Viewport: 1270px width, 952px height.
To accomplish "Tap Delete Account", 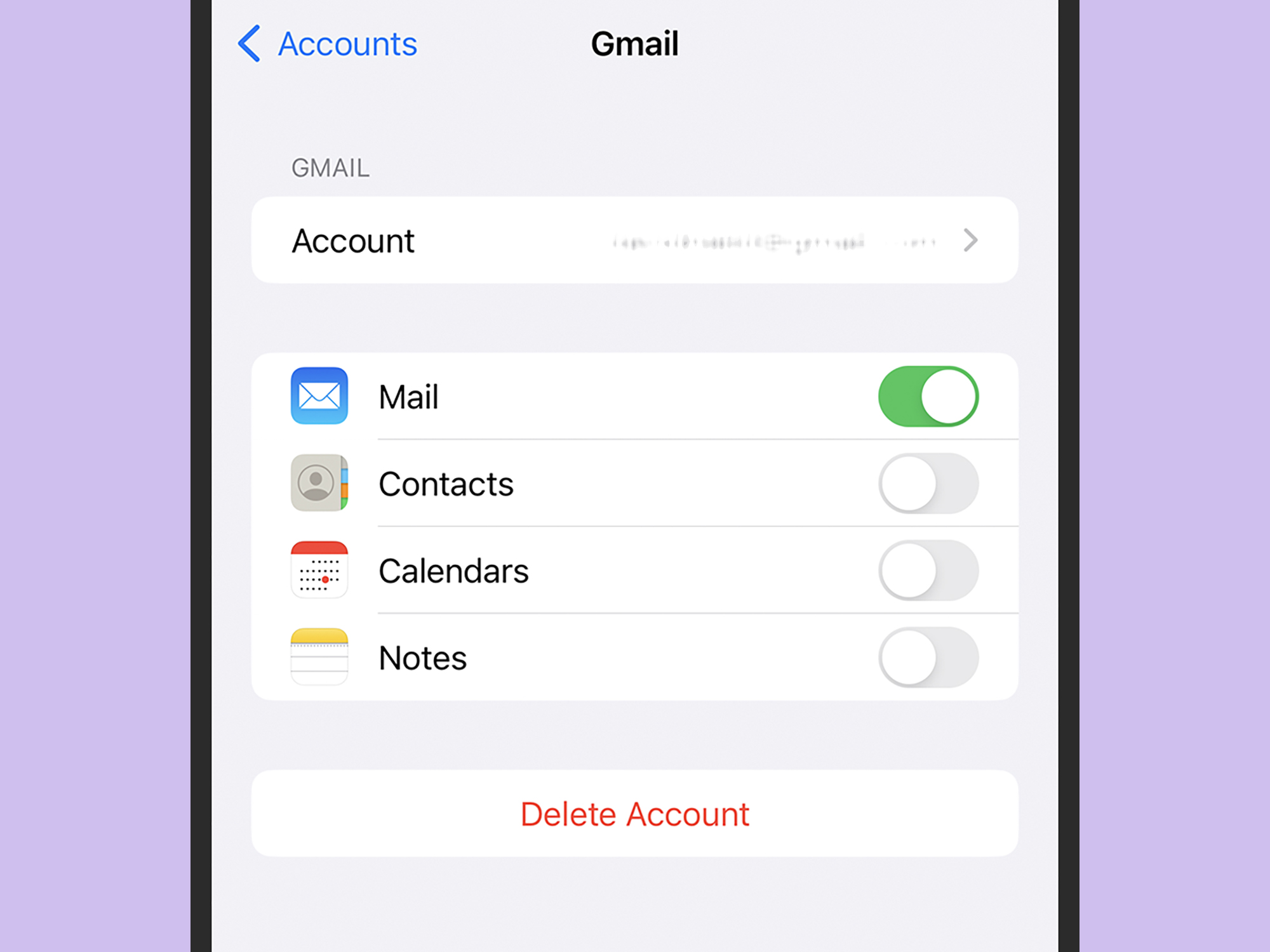I will tap(635, 814).
